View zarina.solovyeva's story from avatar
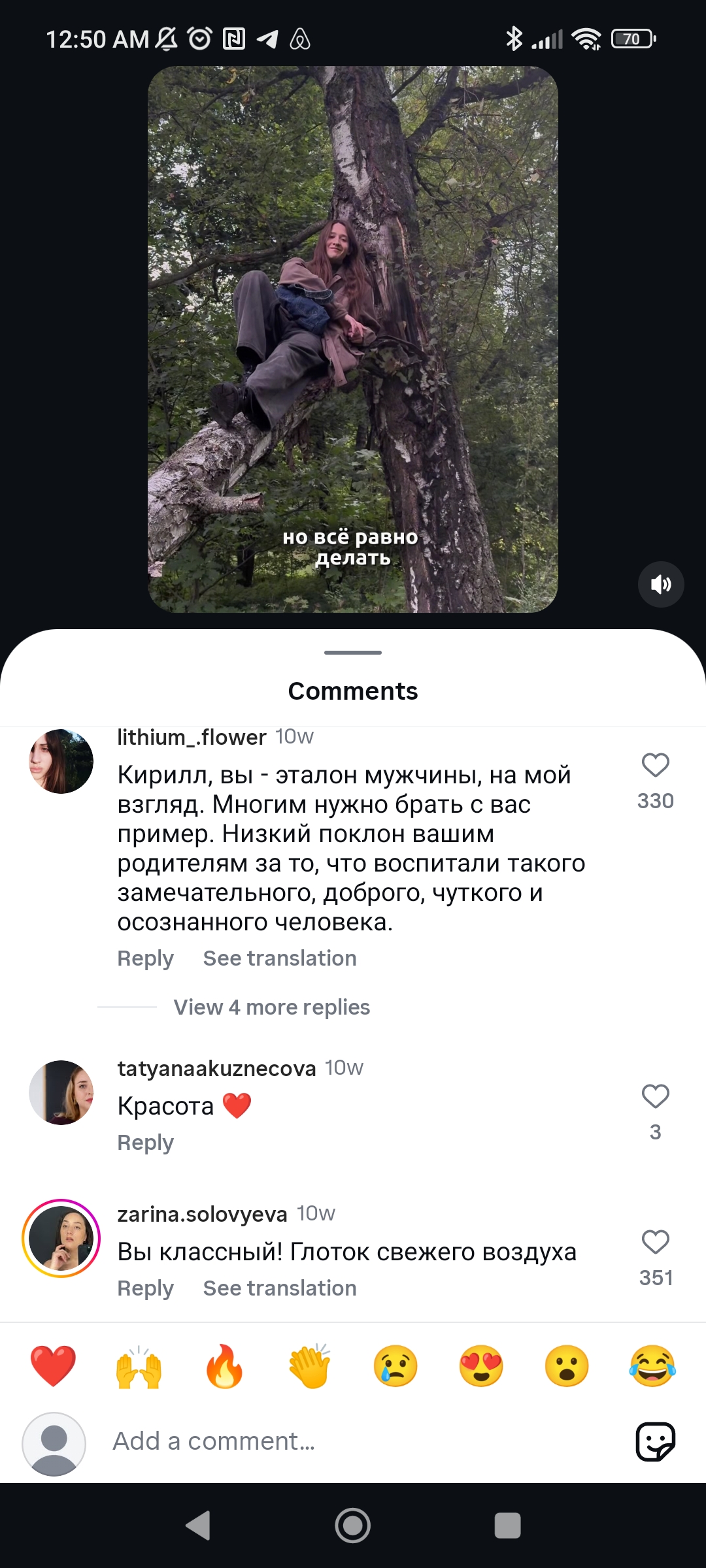Viewport: 706px width, 1568px height. coord(61,1238)
